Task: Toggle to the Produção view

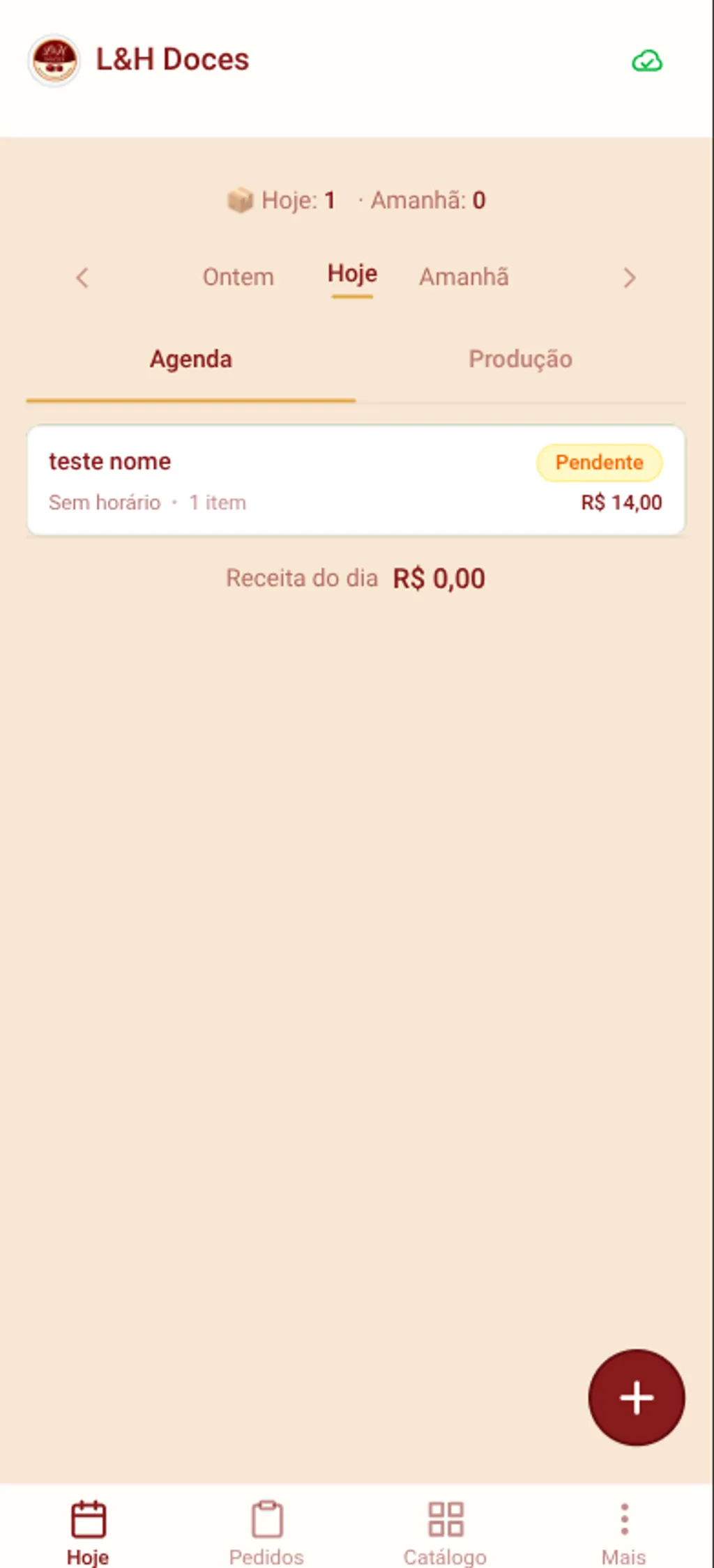Action: click(x=520, y=359)
